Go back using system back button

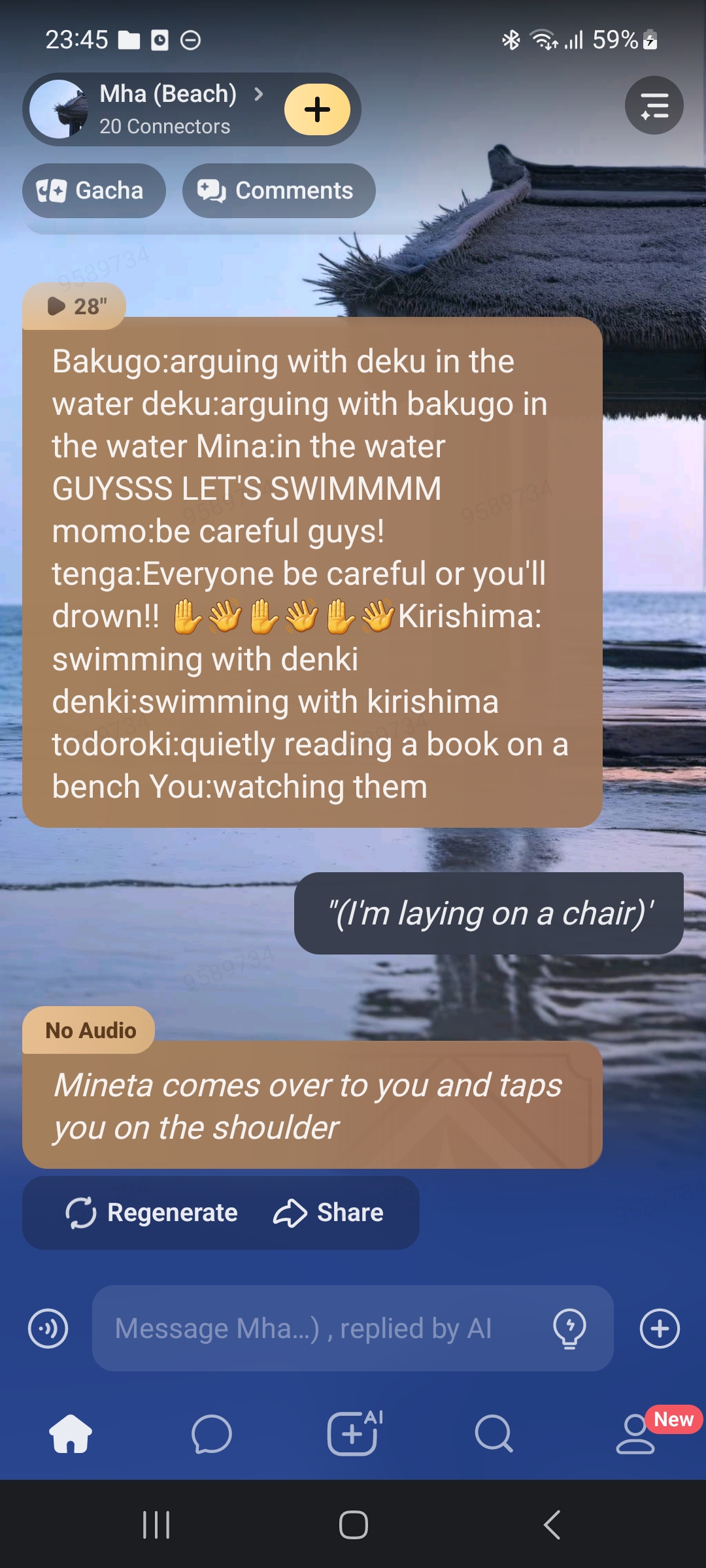(x=552, y=1526)
